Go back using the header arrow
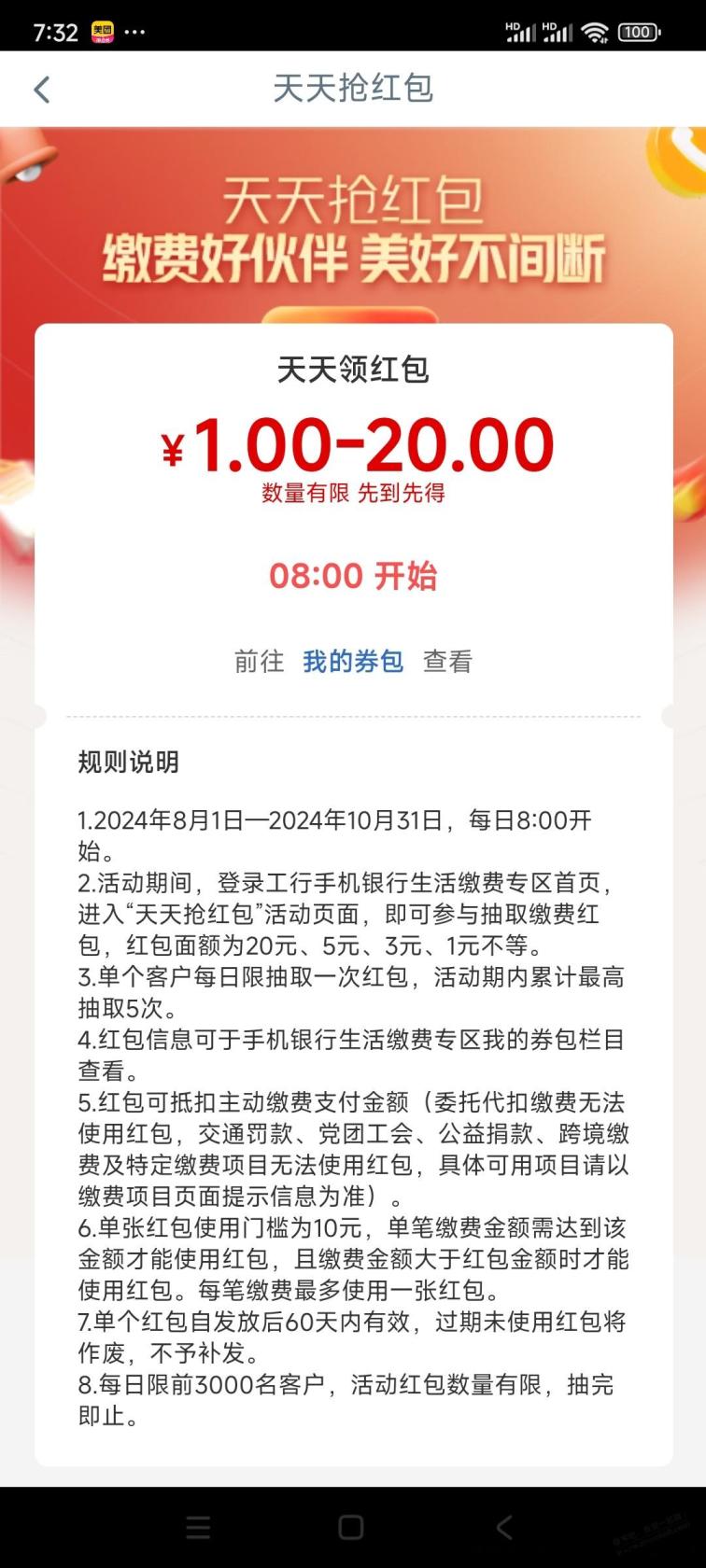Viewport: 706px width, 1568px height. 41,90
